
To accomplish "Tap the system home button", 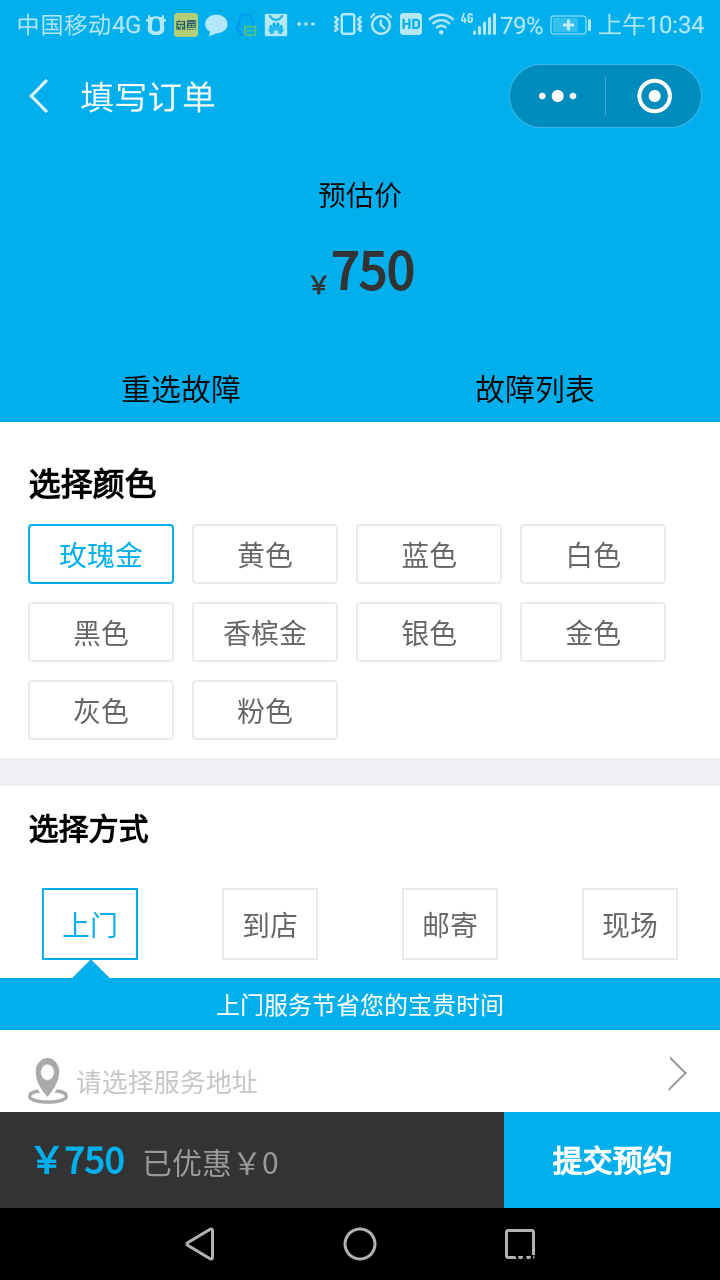I will tap(360, 1244).
